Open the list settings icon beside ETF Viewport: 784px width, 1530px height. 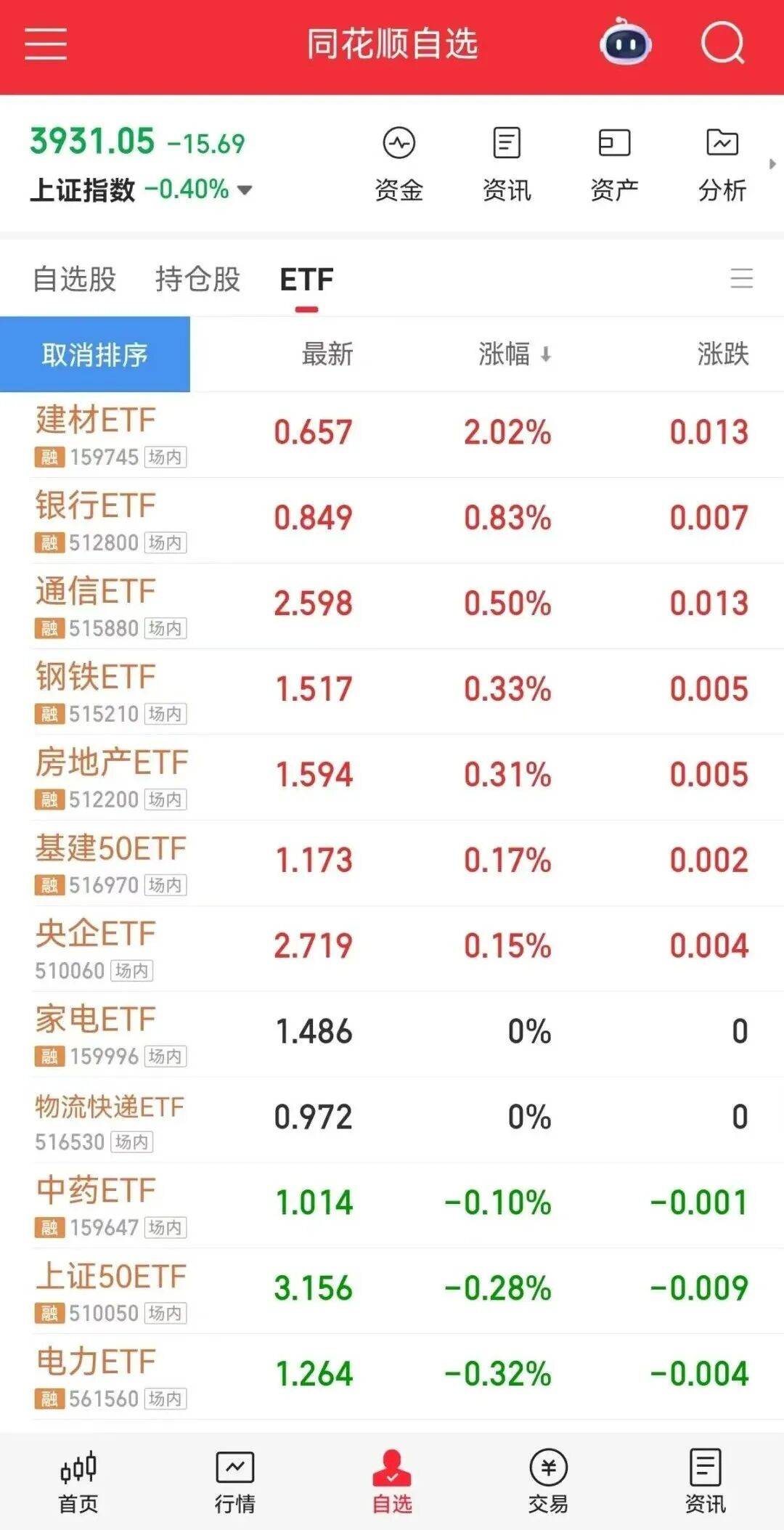pos(741,279)
